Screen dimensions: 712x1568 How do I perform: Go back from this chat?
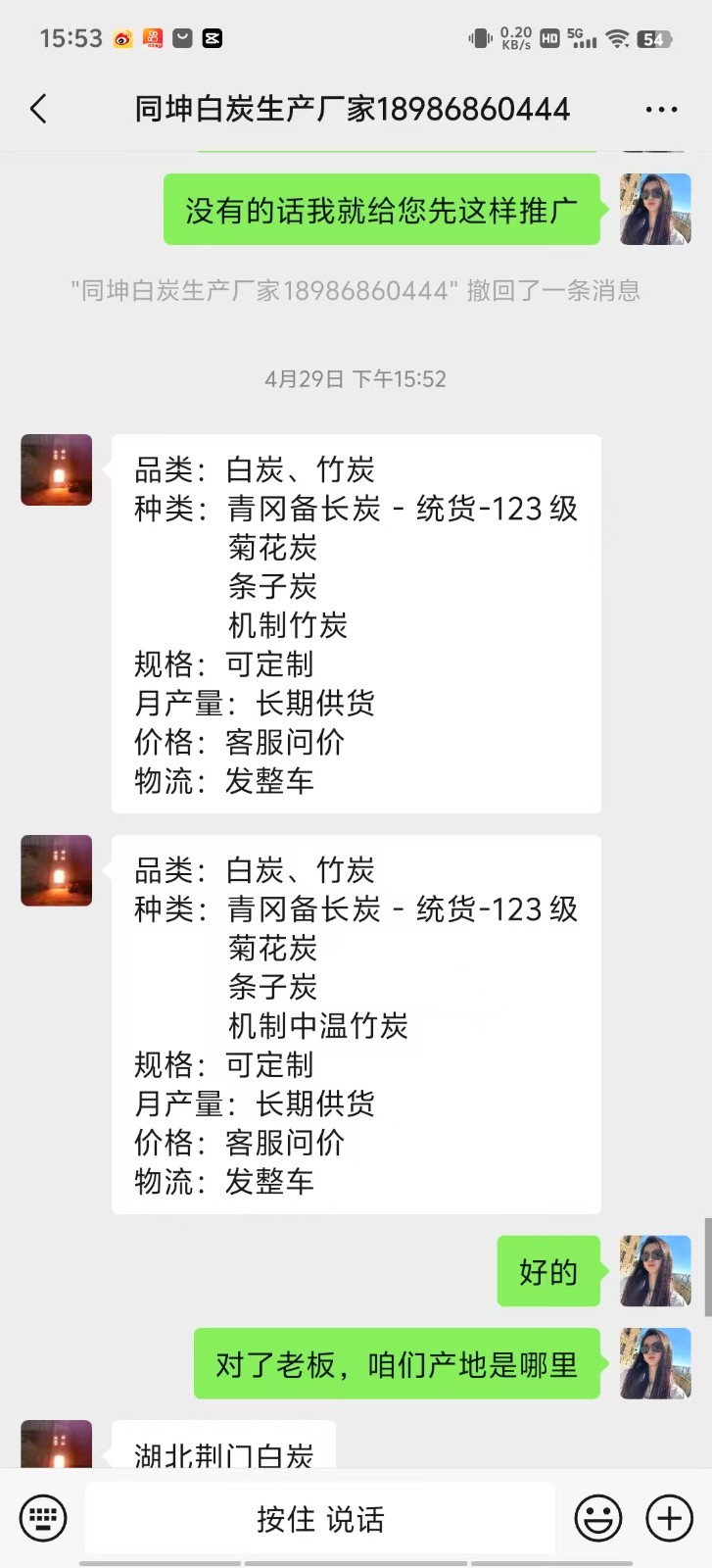tap(39, 109)
